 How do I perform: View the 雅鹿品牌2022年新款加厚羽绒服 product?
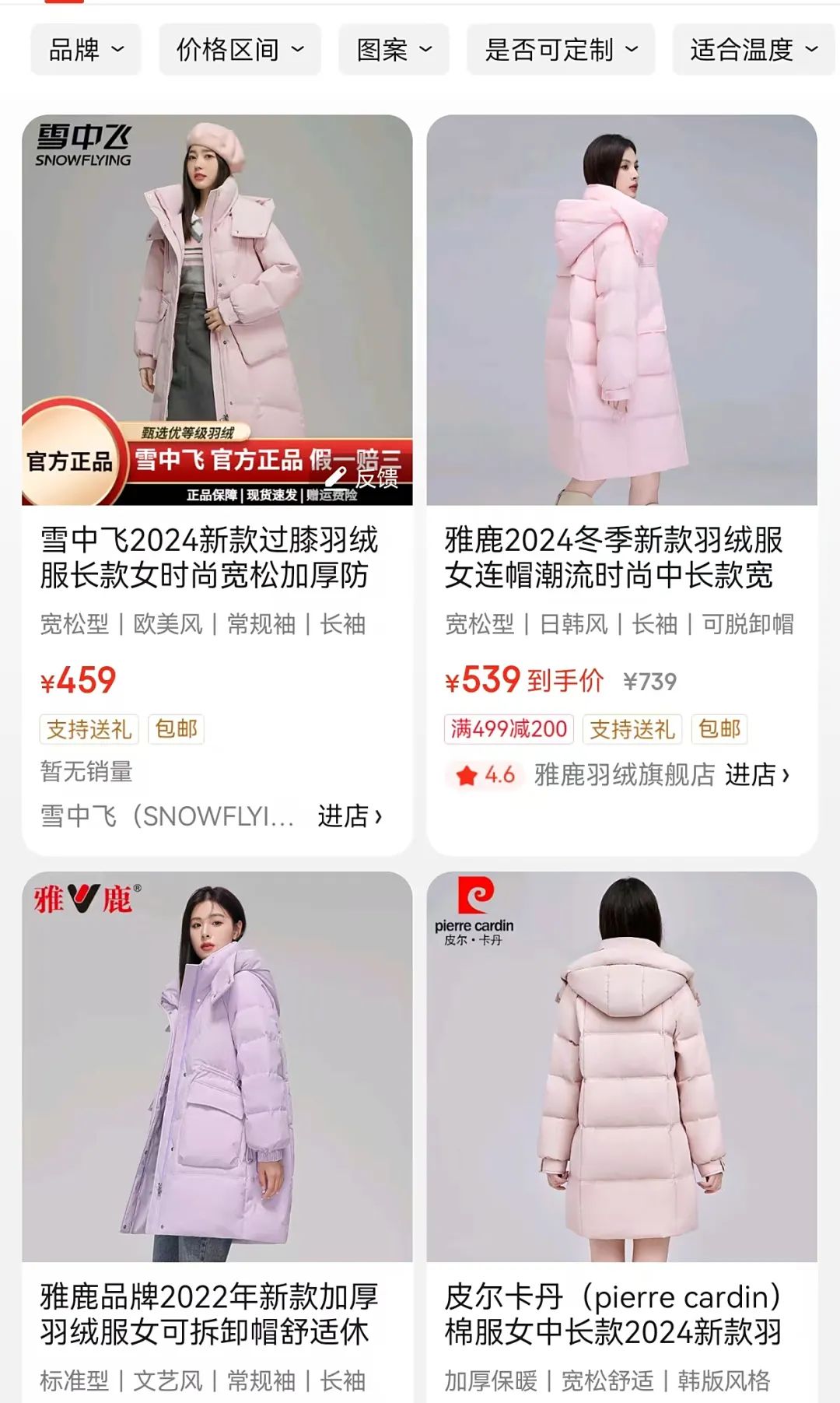[217, 1137]
